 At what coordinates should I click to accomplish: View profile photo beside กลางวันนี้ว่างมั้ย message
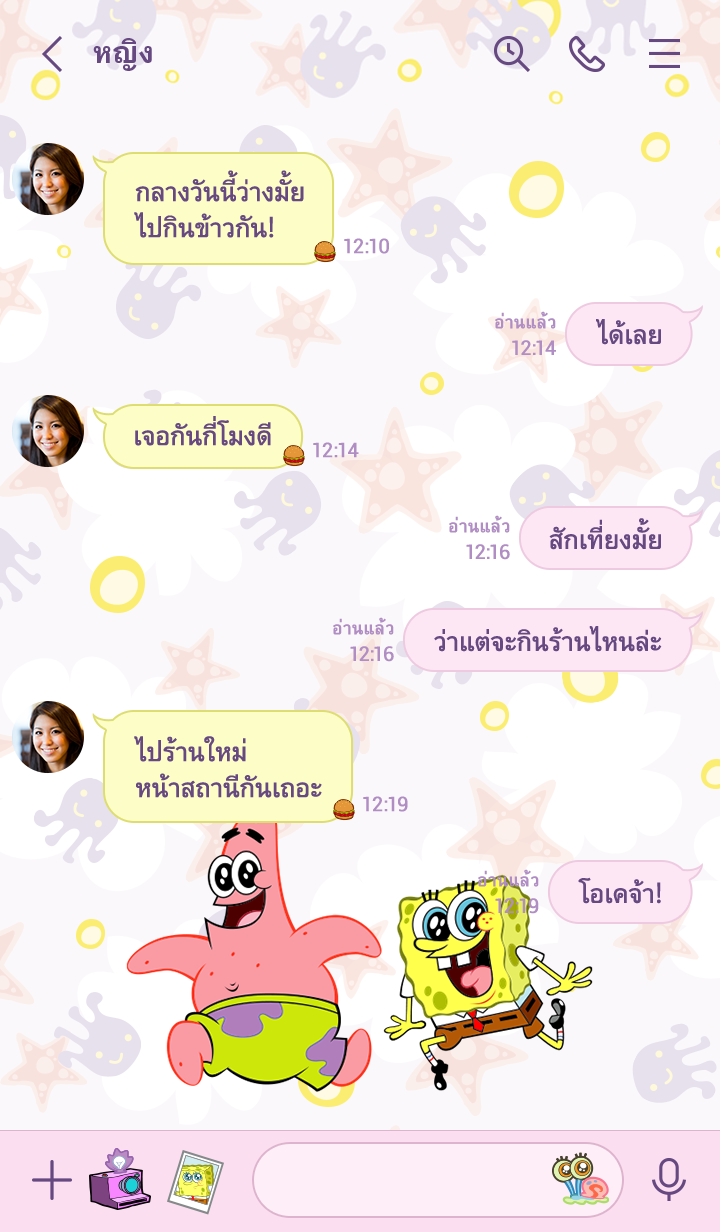[x=48, y=179]
